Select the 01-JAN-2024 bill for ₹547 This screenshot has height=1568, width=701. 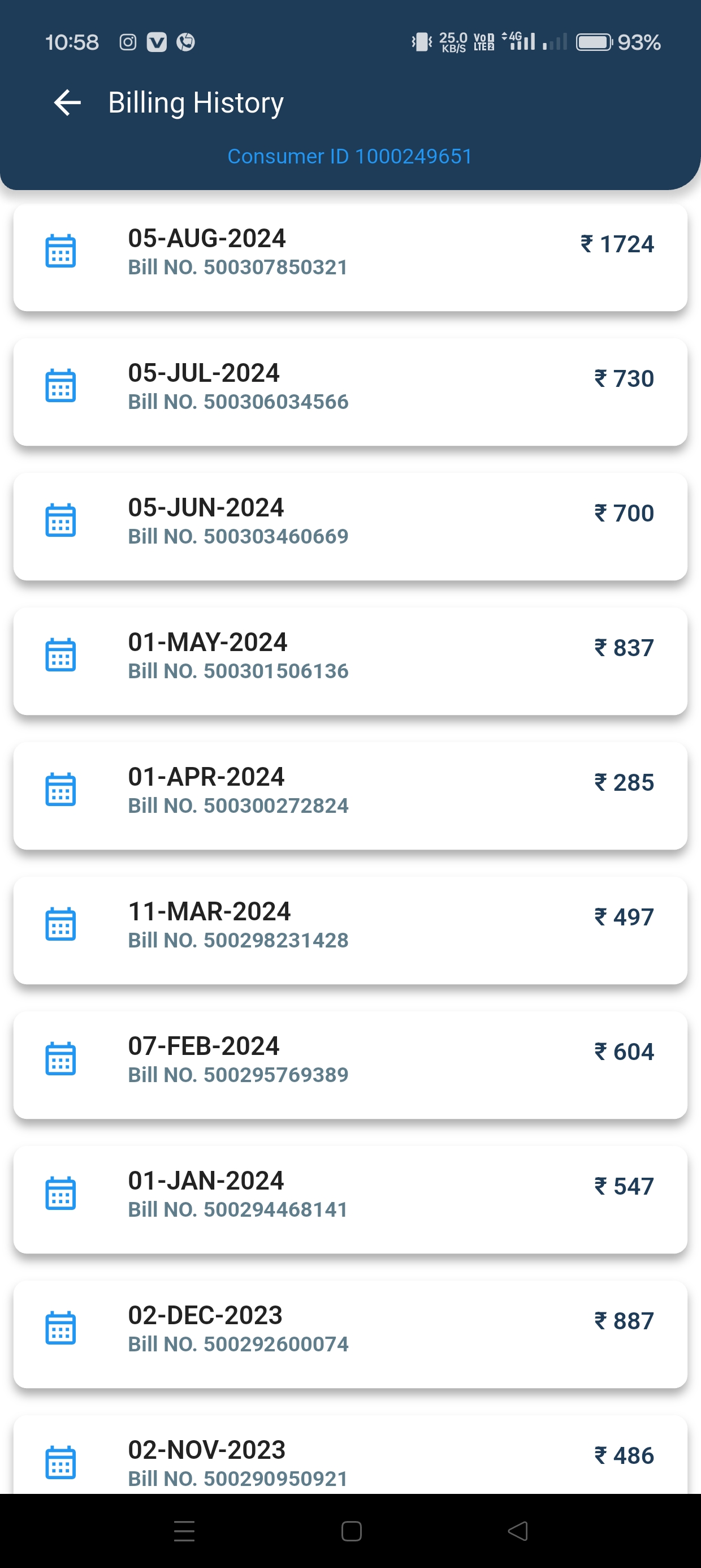click(x=350, y=1199)
